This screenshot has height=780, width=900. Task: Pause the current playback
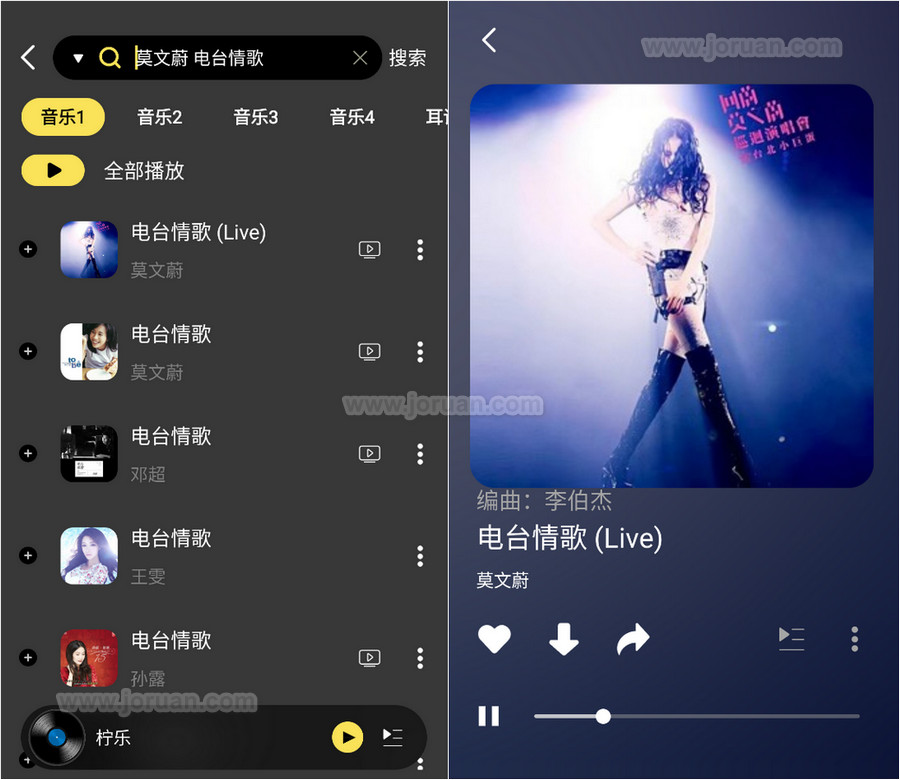coord(488,716)
